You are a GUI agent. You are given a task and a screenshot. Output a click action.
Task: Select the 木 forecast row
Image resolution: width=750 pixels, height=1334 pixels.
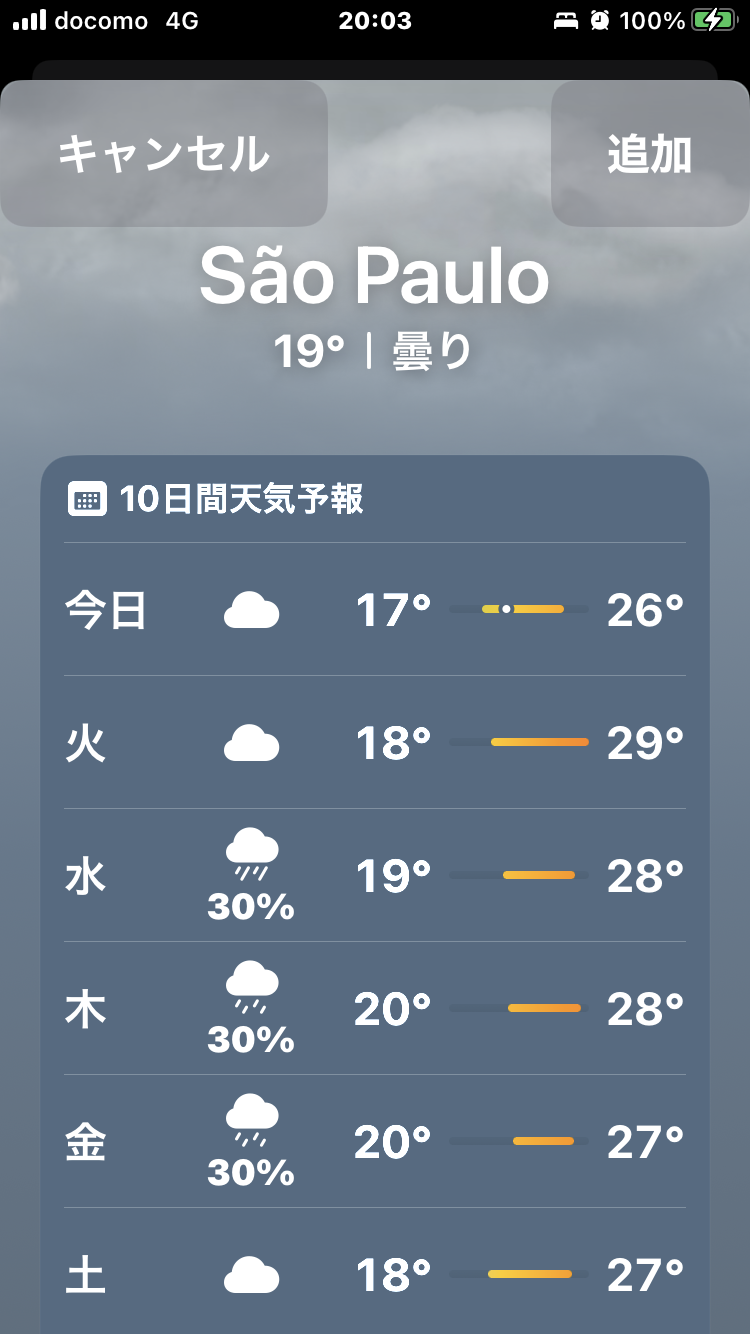[375, 1009]
